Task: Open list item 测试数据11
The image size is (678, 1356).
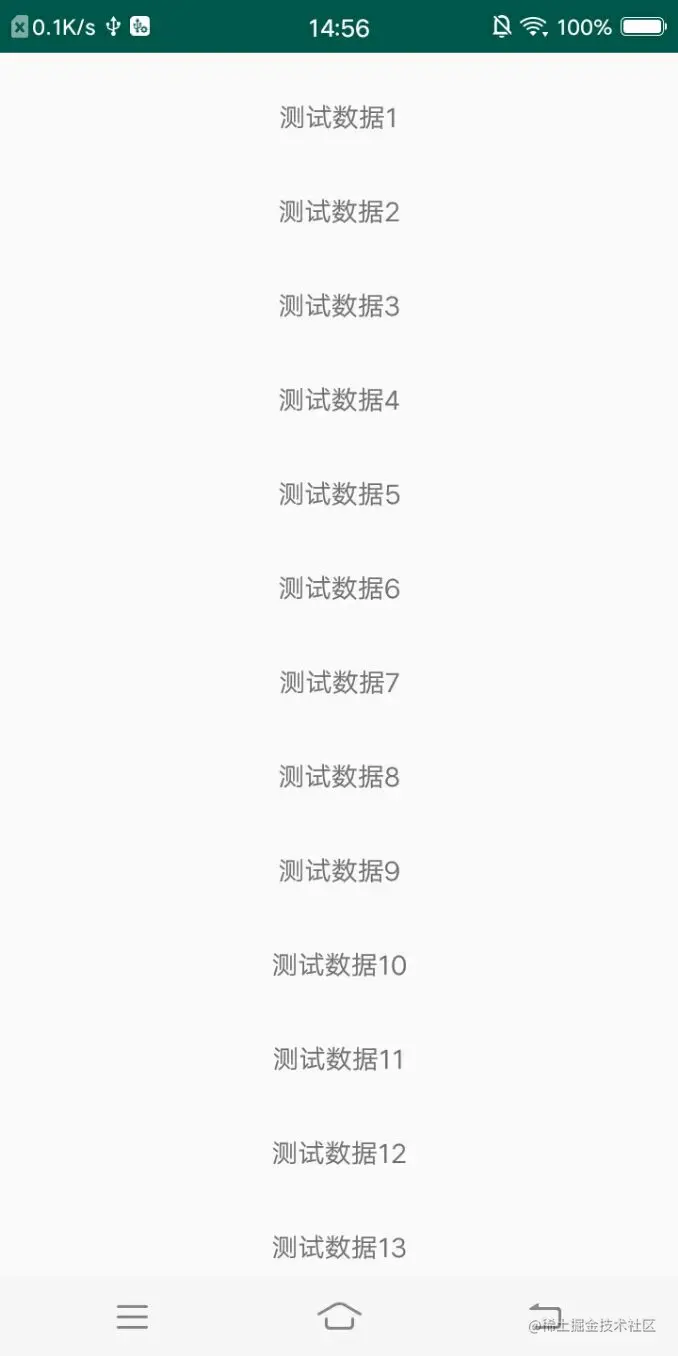Action: click(x=338, y=1059)
